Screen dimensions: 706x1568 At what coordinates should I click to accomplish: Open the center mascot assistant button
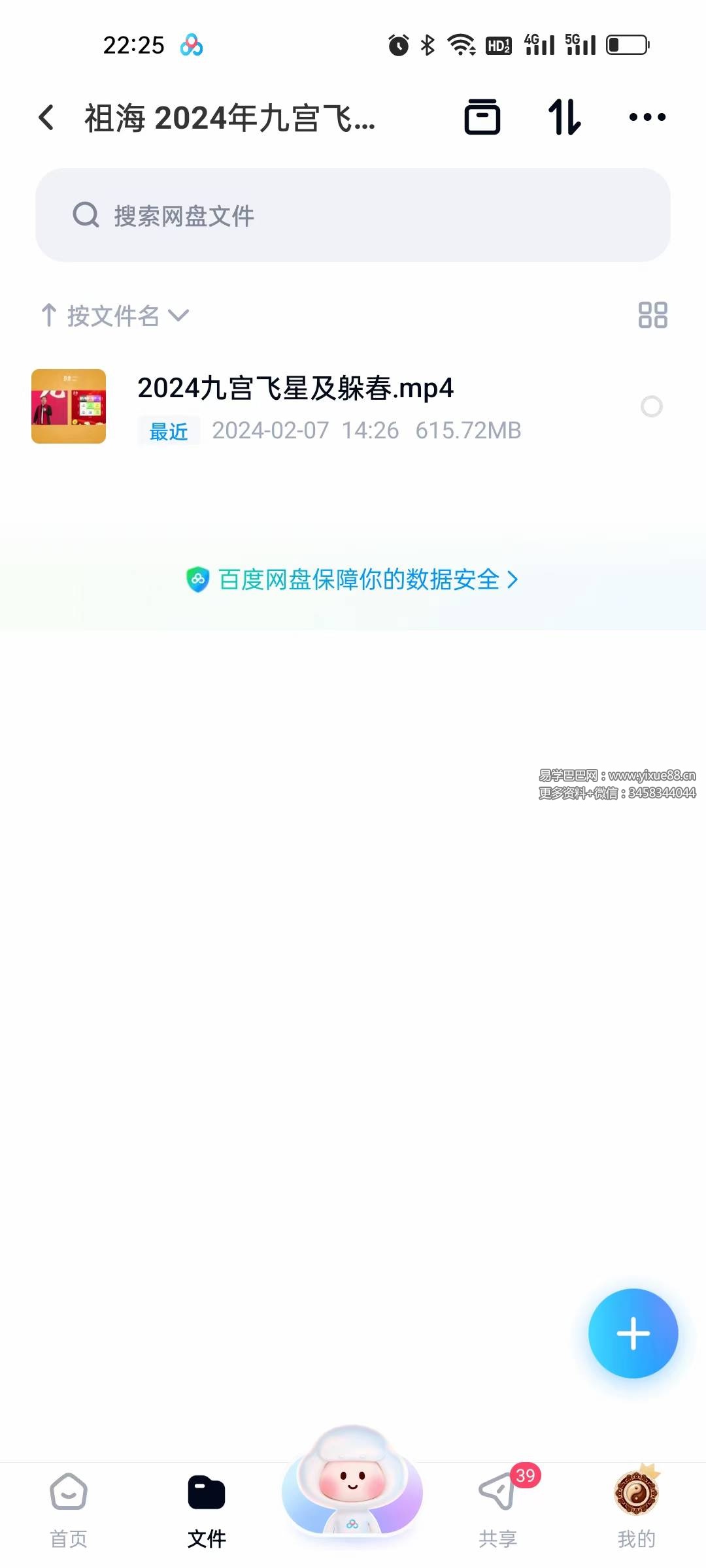352,1482
